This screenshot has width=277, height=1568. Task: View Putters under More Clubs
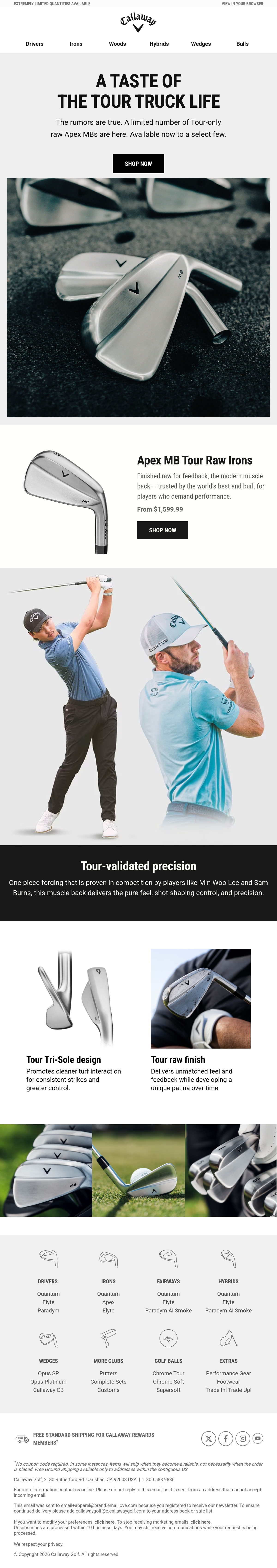coord(108,1373)
